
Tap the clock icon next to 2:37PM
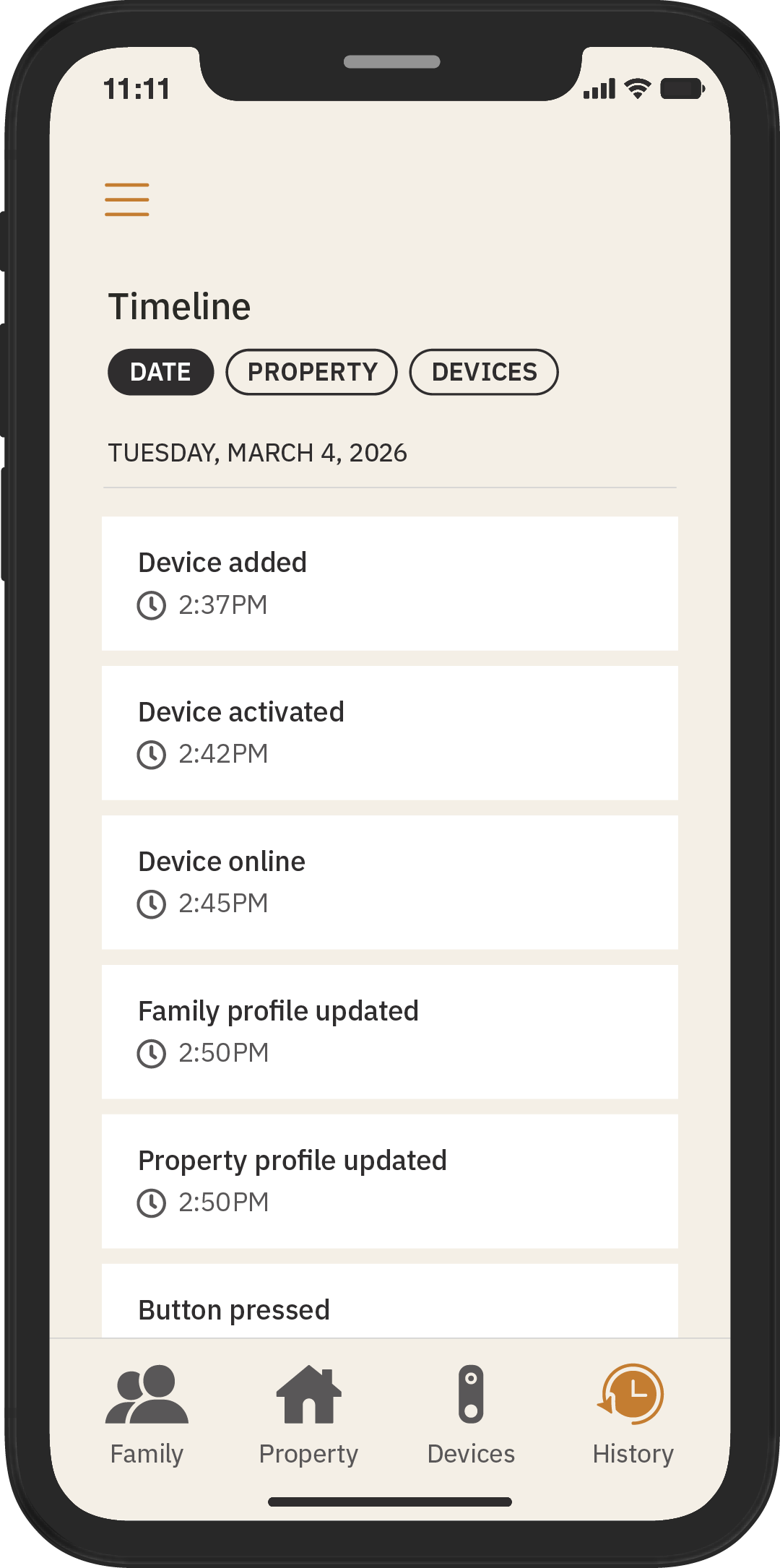(152, 605)
